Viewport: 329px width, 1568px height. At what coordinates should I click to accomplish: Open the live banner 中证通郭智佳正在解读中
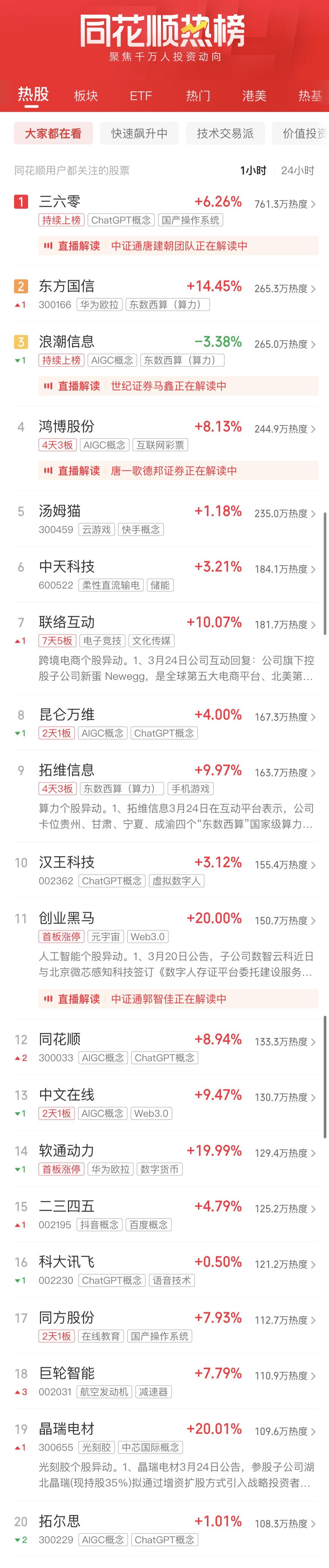tap(178, 999)
